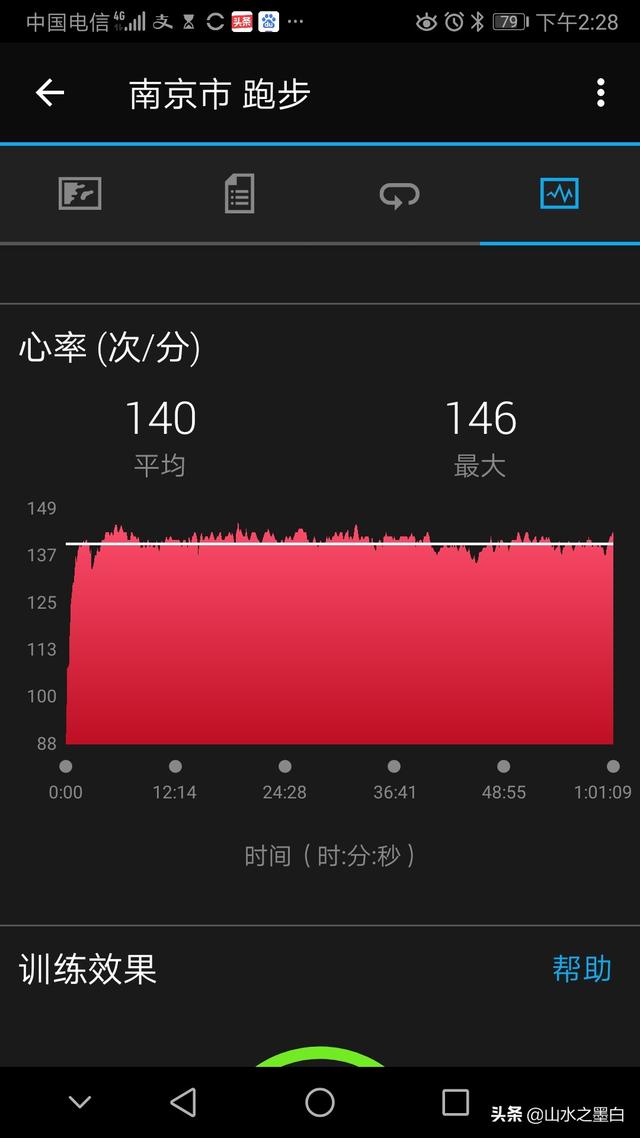The width and height of the screenshot is (640, 1138).
Task: Open the recent apps button
Action: [x=455, y=1102]
